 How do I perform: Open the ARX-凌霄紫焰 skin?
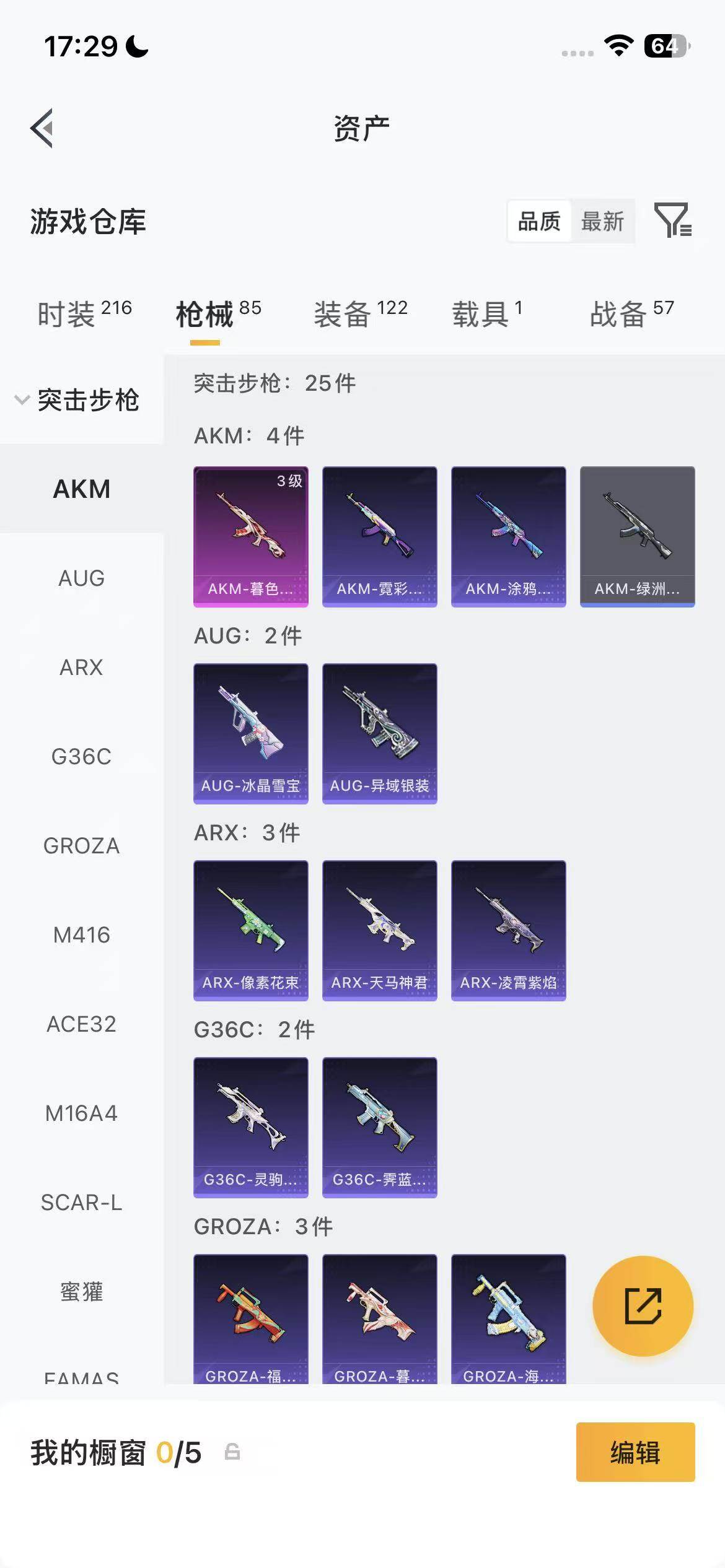click(508, 930)
